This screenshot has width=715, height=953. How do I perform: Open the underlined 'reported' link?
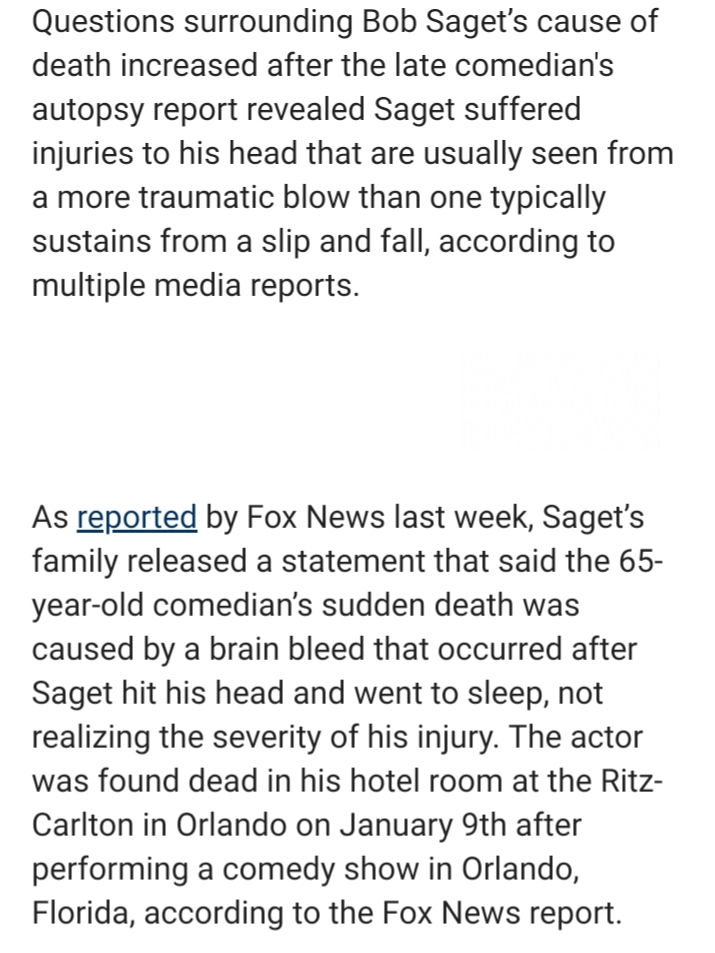[136, 518]
